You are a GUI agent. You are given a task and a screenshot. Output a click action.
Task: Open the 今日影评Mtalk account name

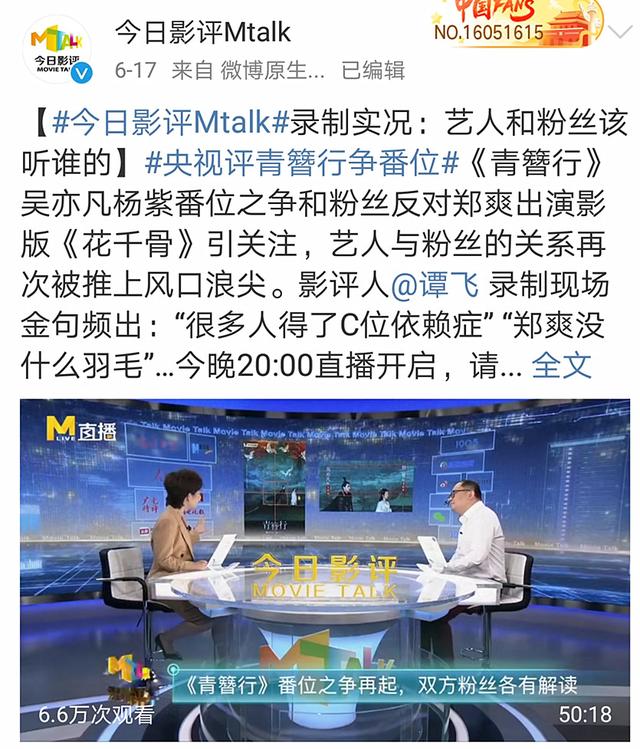[x=203, y=31]
